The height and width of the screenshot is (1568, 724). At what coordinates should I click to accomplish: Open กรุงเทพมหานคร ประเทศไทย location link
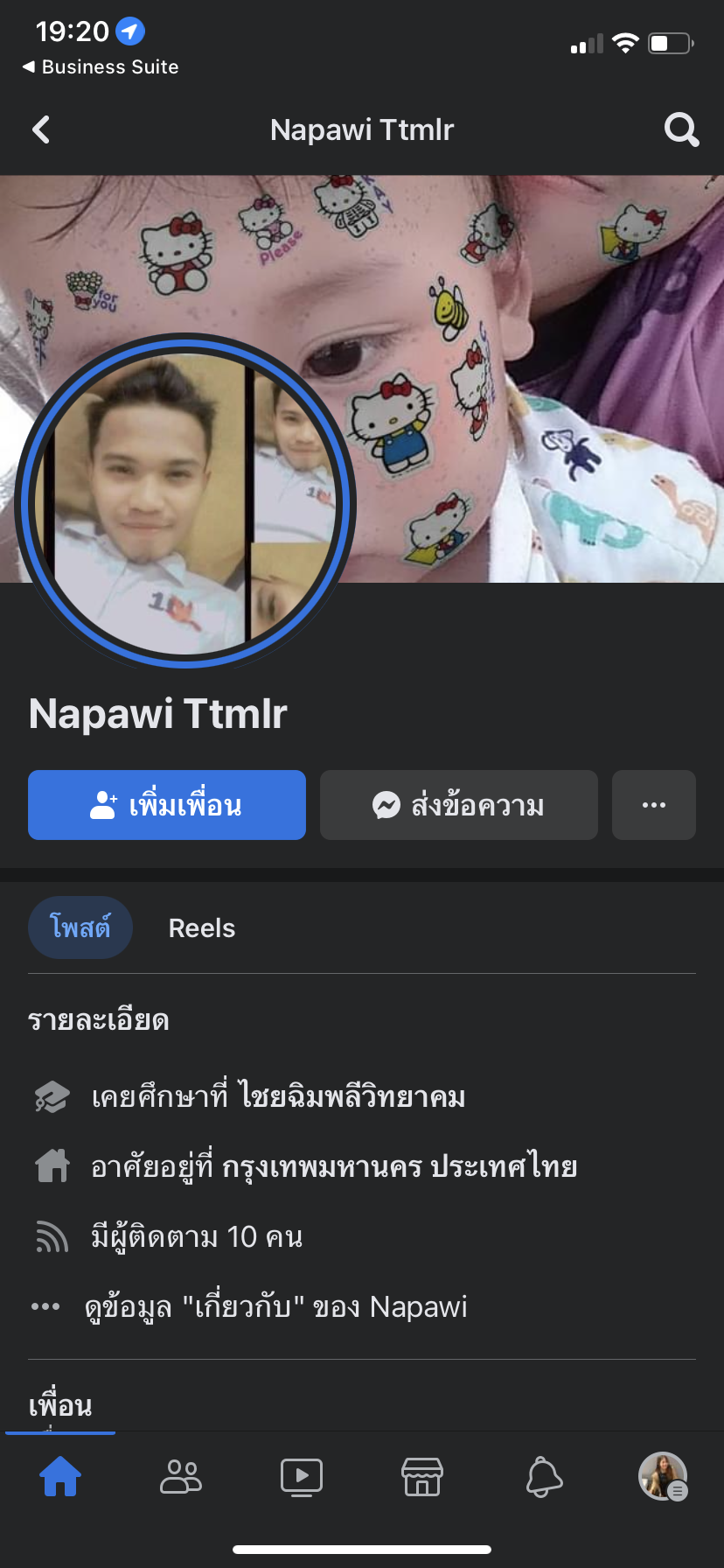(x=400, y=1167)
